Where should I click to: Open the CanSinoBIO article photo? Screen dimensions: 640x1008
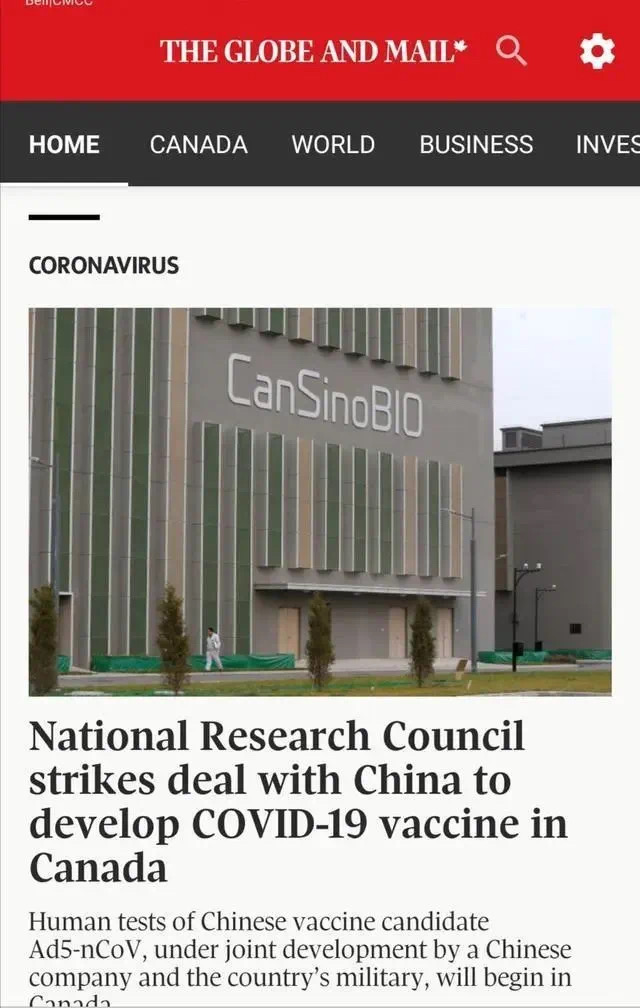click(320, 501)
